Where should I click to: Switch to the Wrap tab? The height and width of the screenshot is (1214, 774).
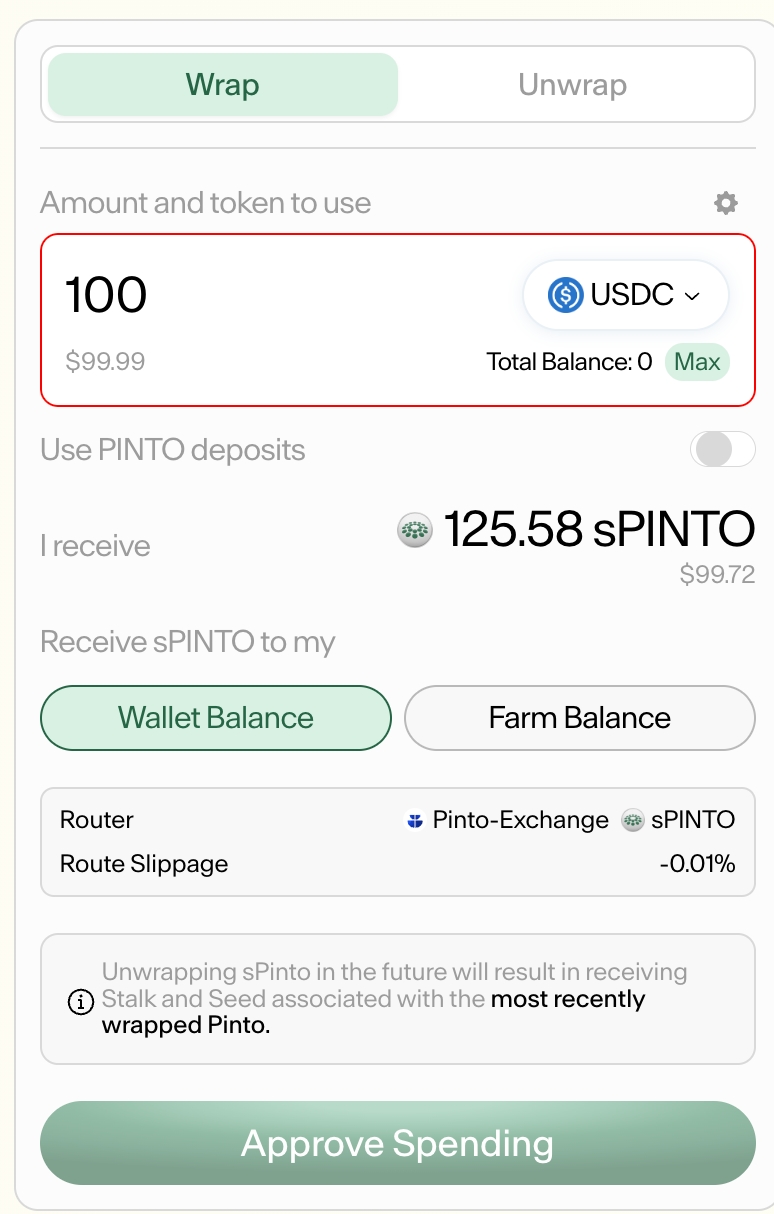tap(222, 85)
